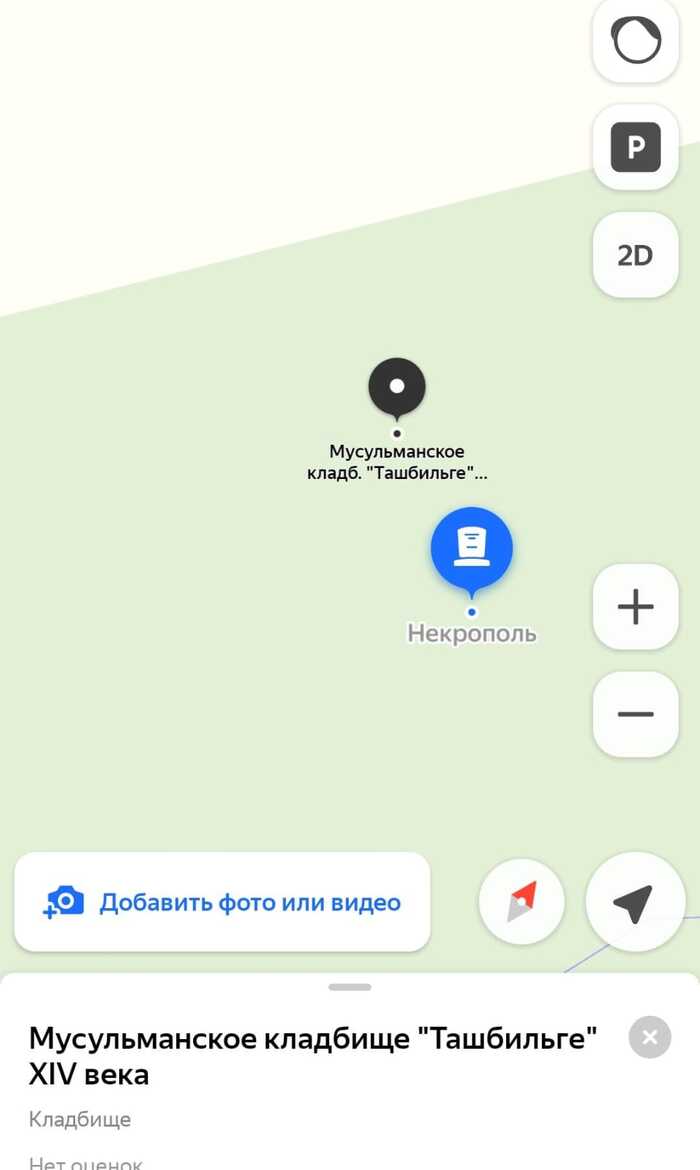Screen dimensions: 700x1170
Task: Show parking layer on the map
Action: point(636,148)
